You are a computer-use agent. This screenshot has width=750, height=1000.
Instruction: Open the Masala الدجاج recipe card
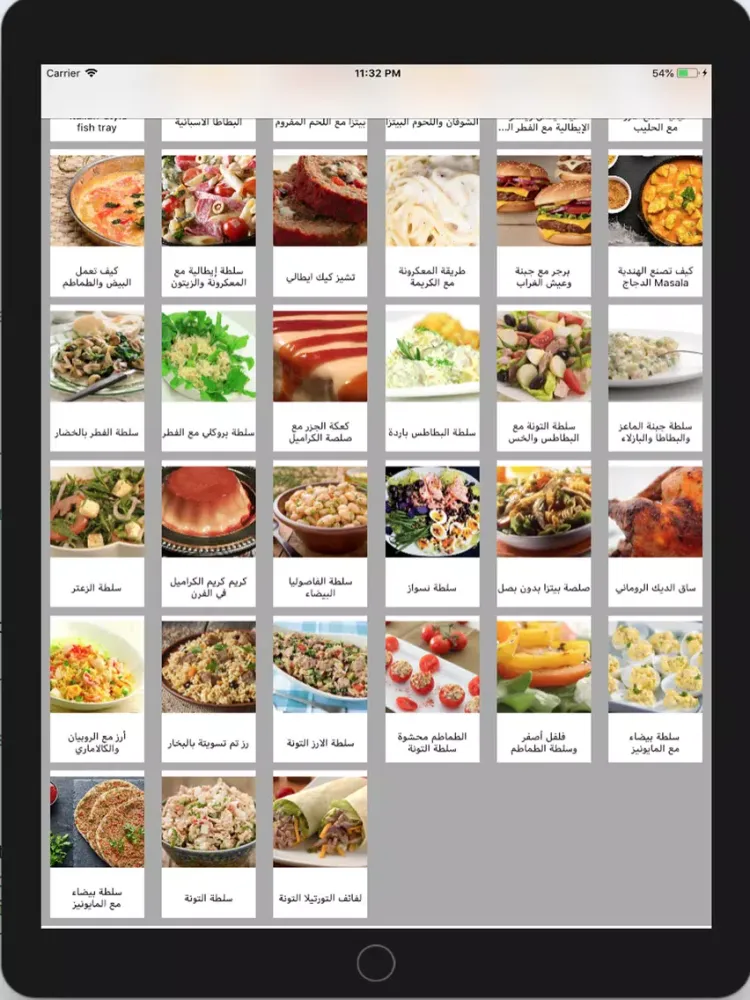click(x=655, y=222)
